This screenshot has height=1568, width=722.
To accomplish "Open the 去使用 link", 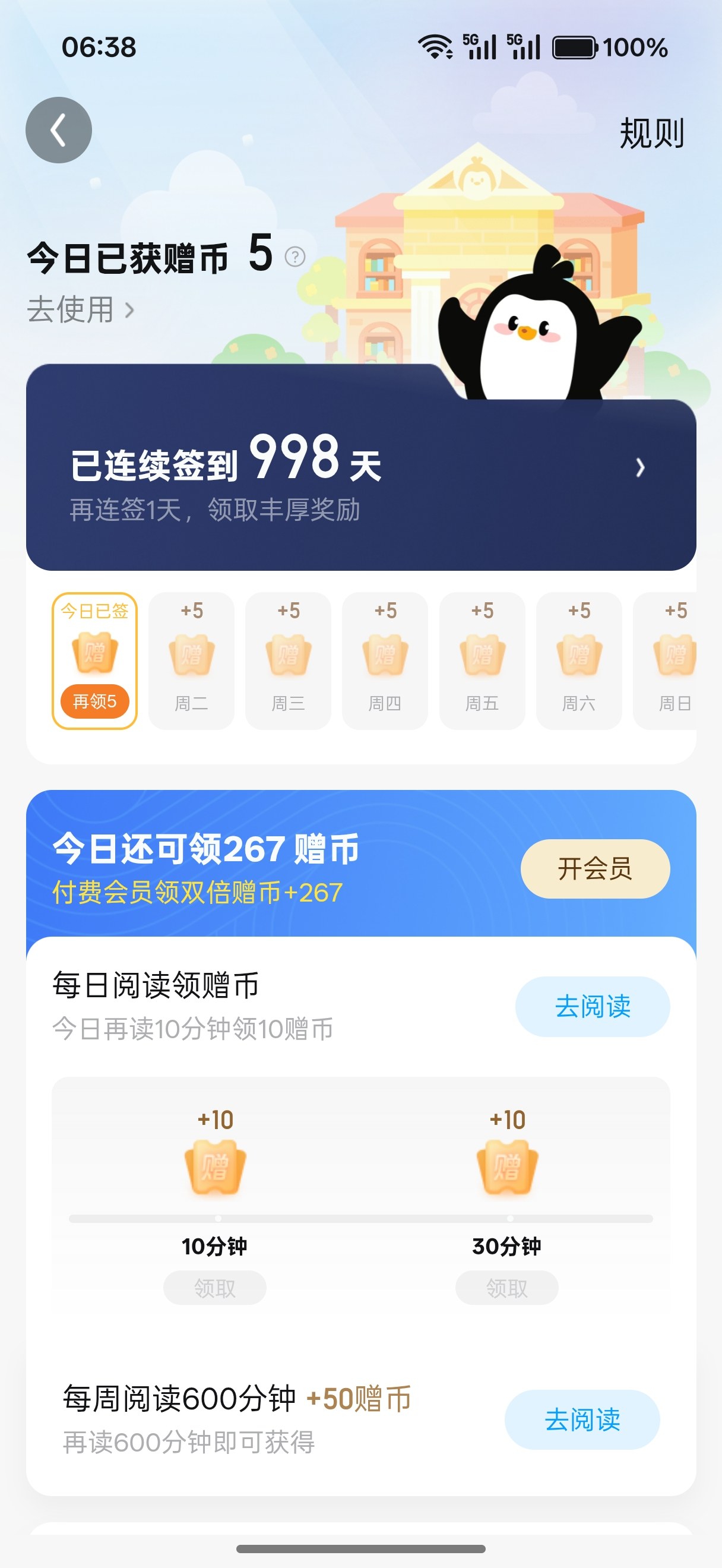I will (80, 310).
